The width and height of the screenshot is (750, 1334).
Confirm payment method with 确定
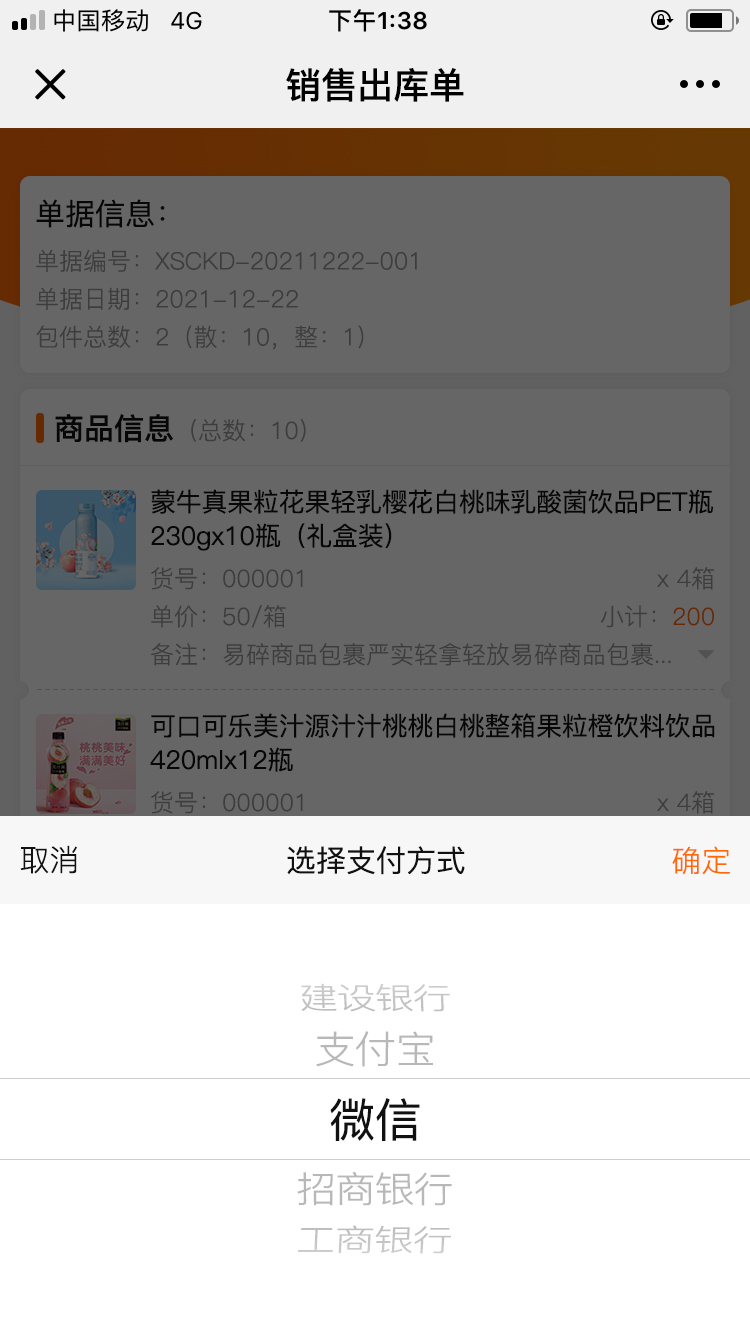tap(700, 860)
